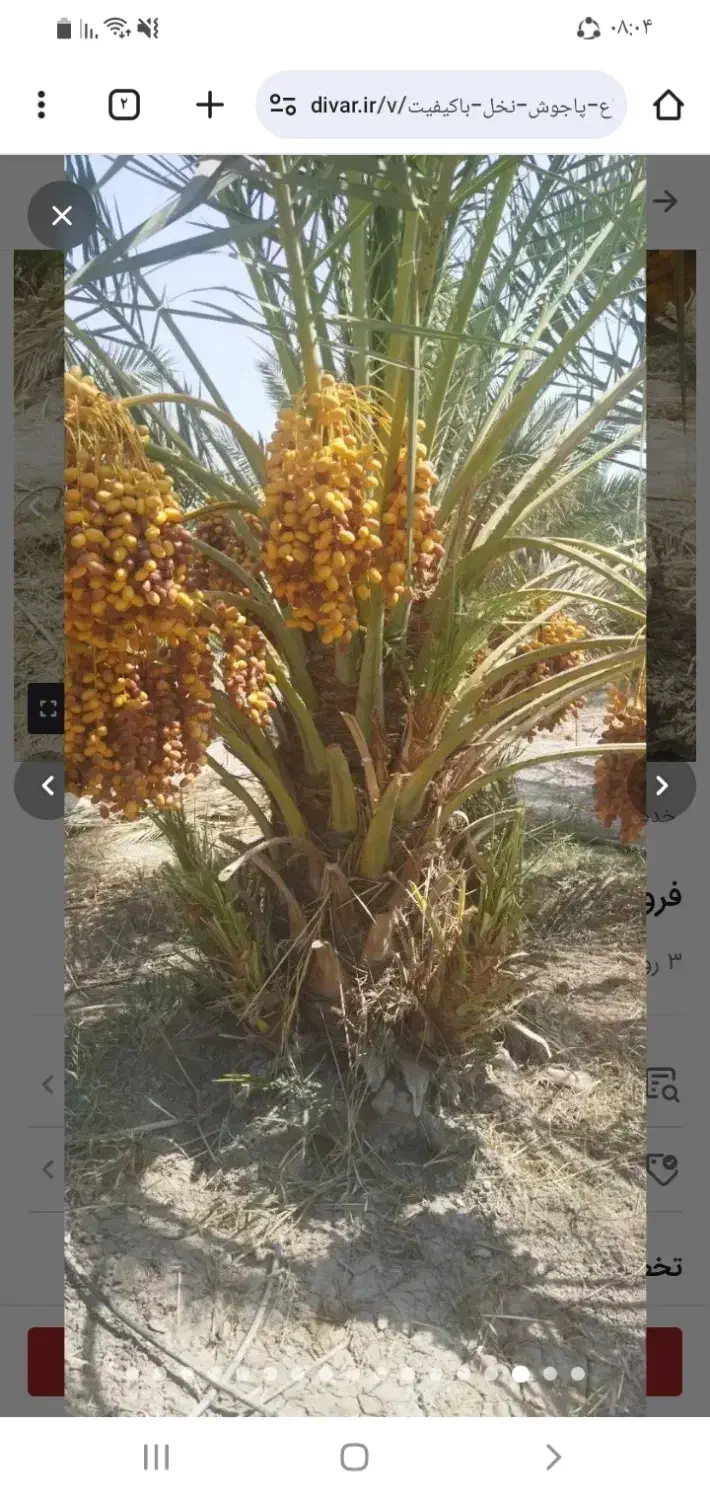This screenshot has height=1500, width=710.
Task: Go to the browser home page
Action: 668,105
